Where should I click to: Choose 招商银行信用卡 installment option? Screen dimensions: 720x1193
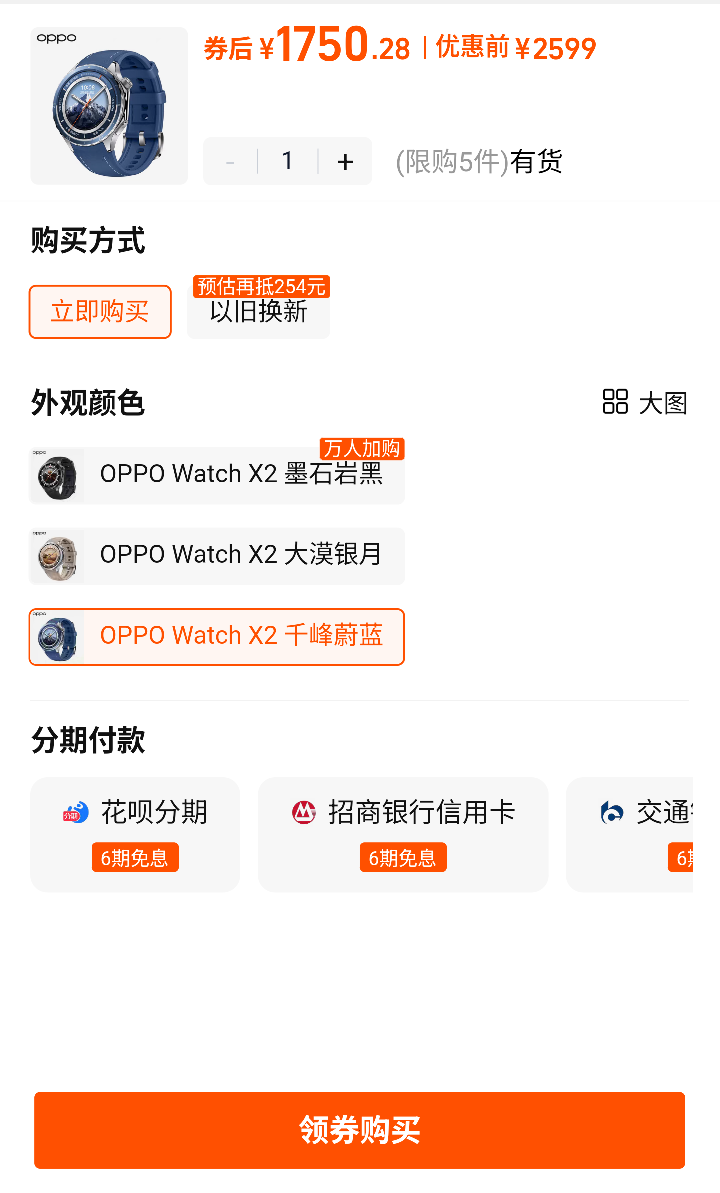point(403,835)
